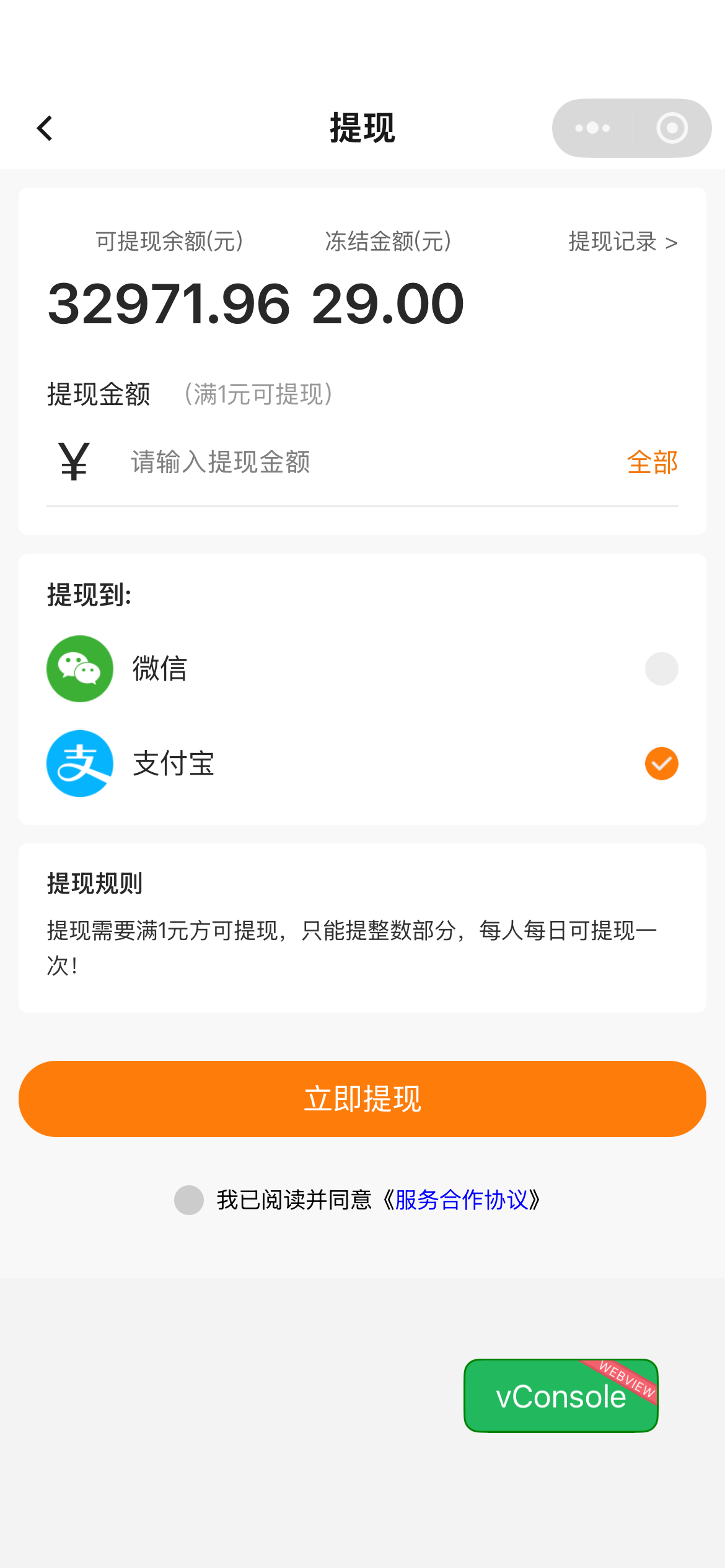Check the 我已阅读并同意 agreement box
Viewport: 725px width, 1568px height.
[x=189, y=1200]
